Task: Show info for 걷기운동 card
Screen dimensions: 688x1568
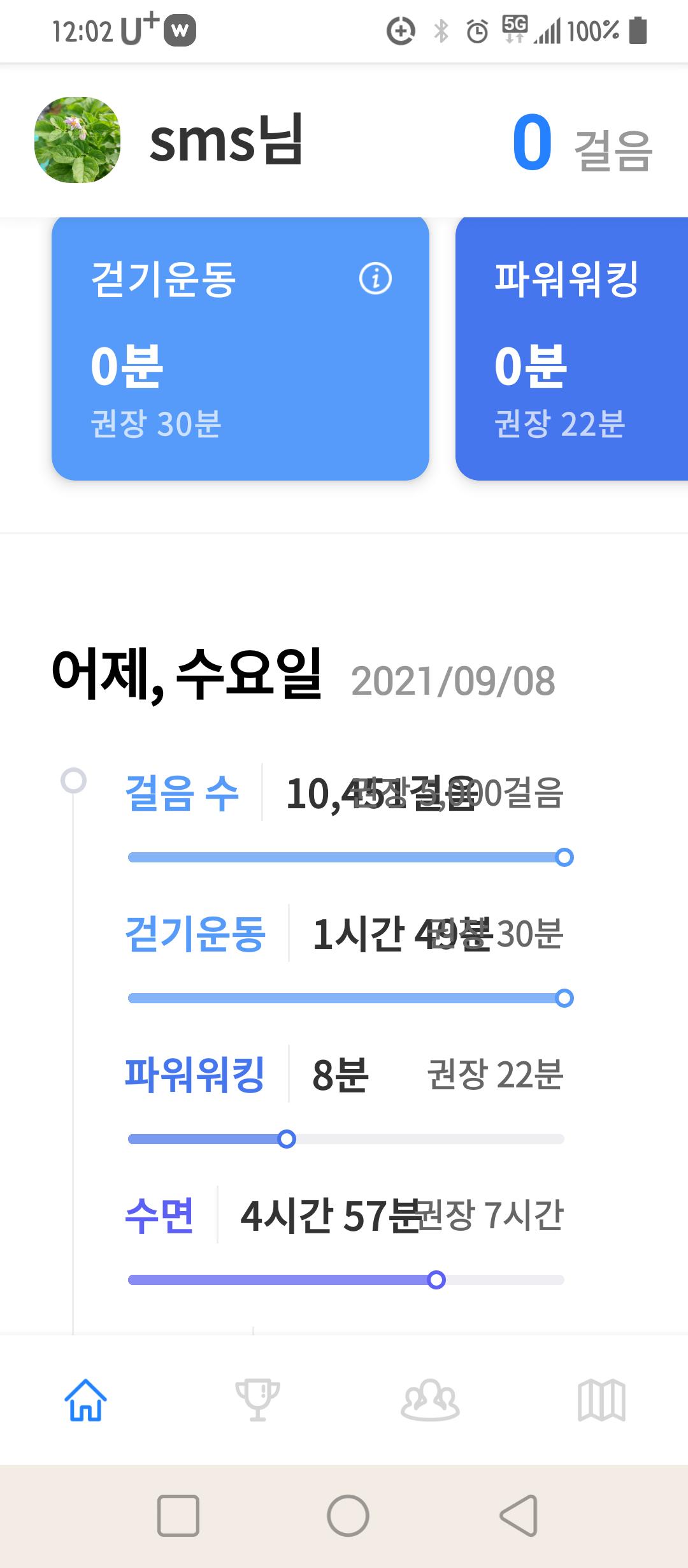Action: pyautogui.click(x=375, y=279)
